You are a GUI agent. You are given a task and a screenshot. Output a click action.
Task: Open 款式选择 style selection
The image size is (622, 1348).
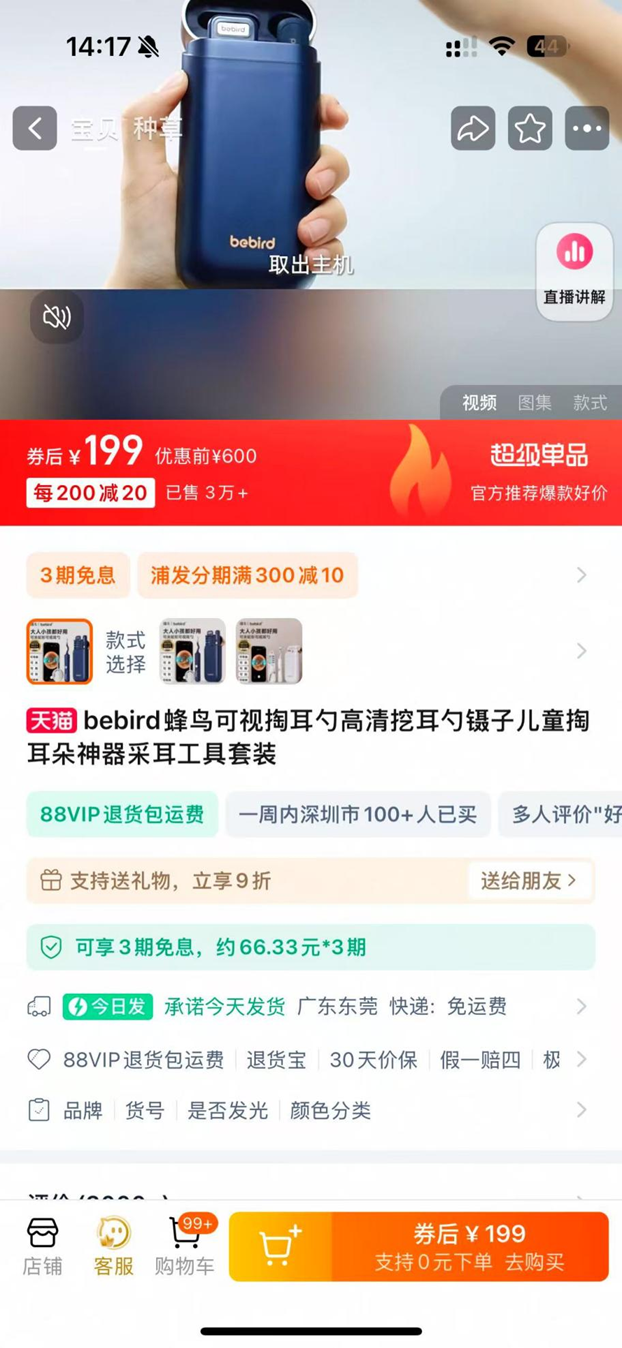(x=126, y=651)
